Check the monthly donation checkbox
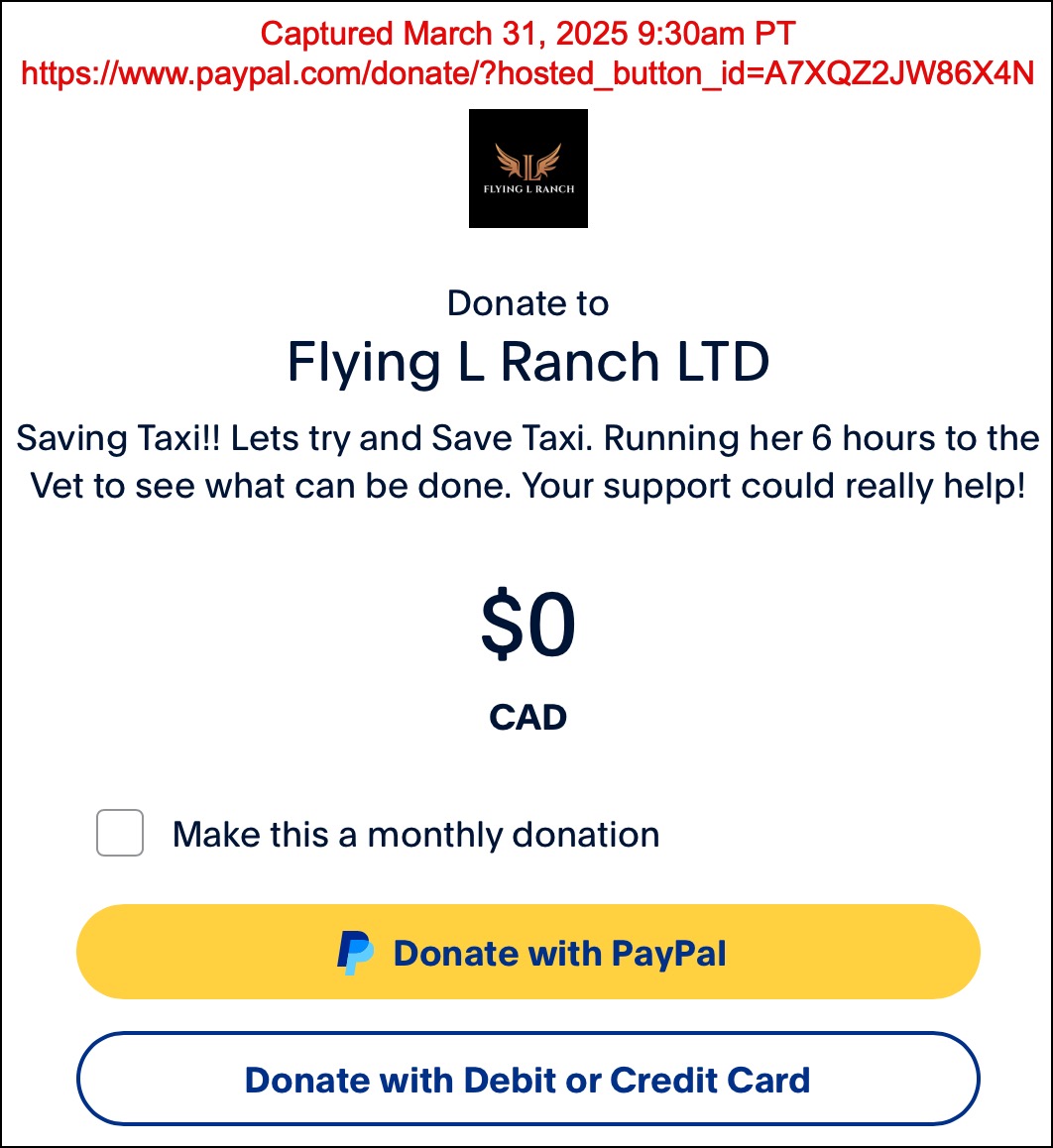Image resolution: width=1053 pixels, height=1148 pixels. point(120,833)
